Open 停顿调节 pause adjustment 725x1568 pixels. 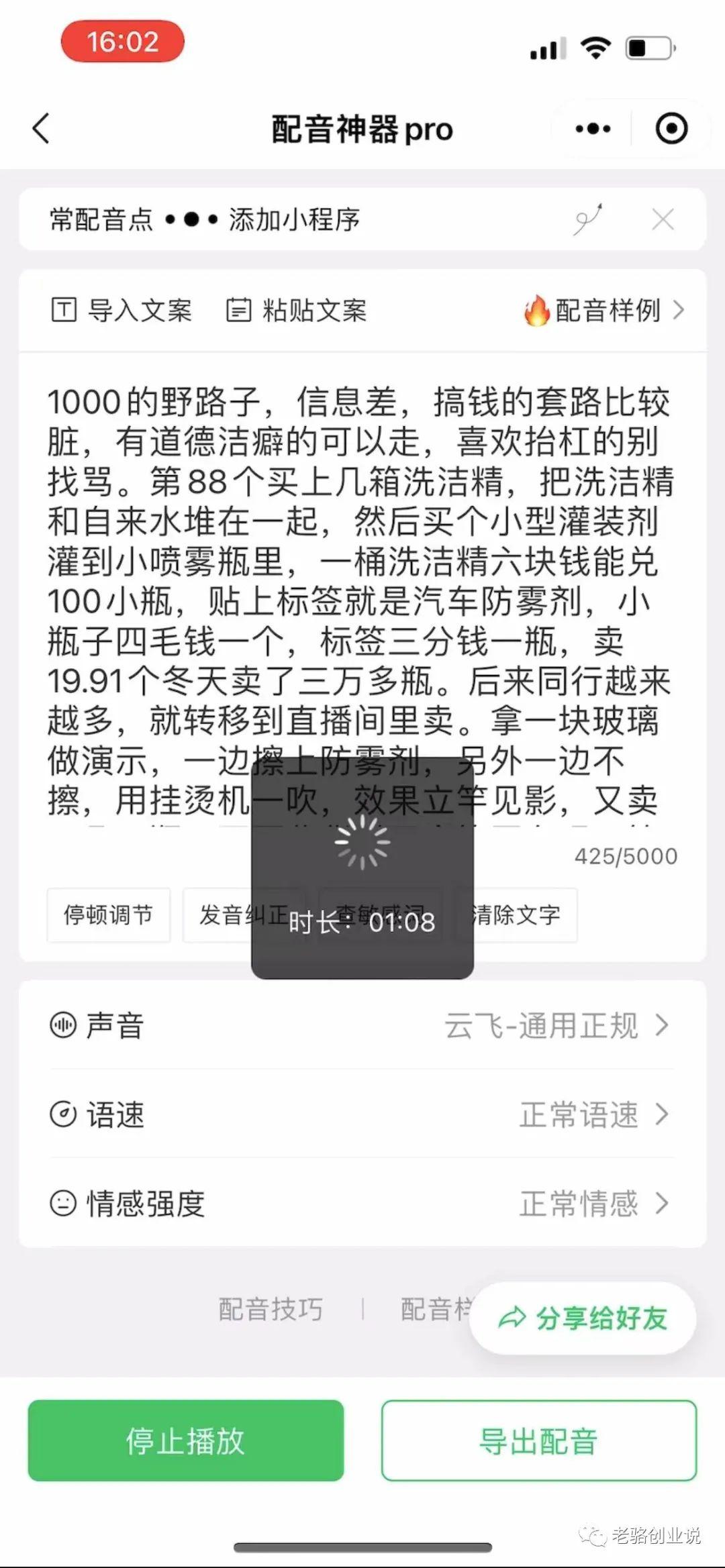pyautogui.click(x=108, y=915)
